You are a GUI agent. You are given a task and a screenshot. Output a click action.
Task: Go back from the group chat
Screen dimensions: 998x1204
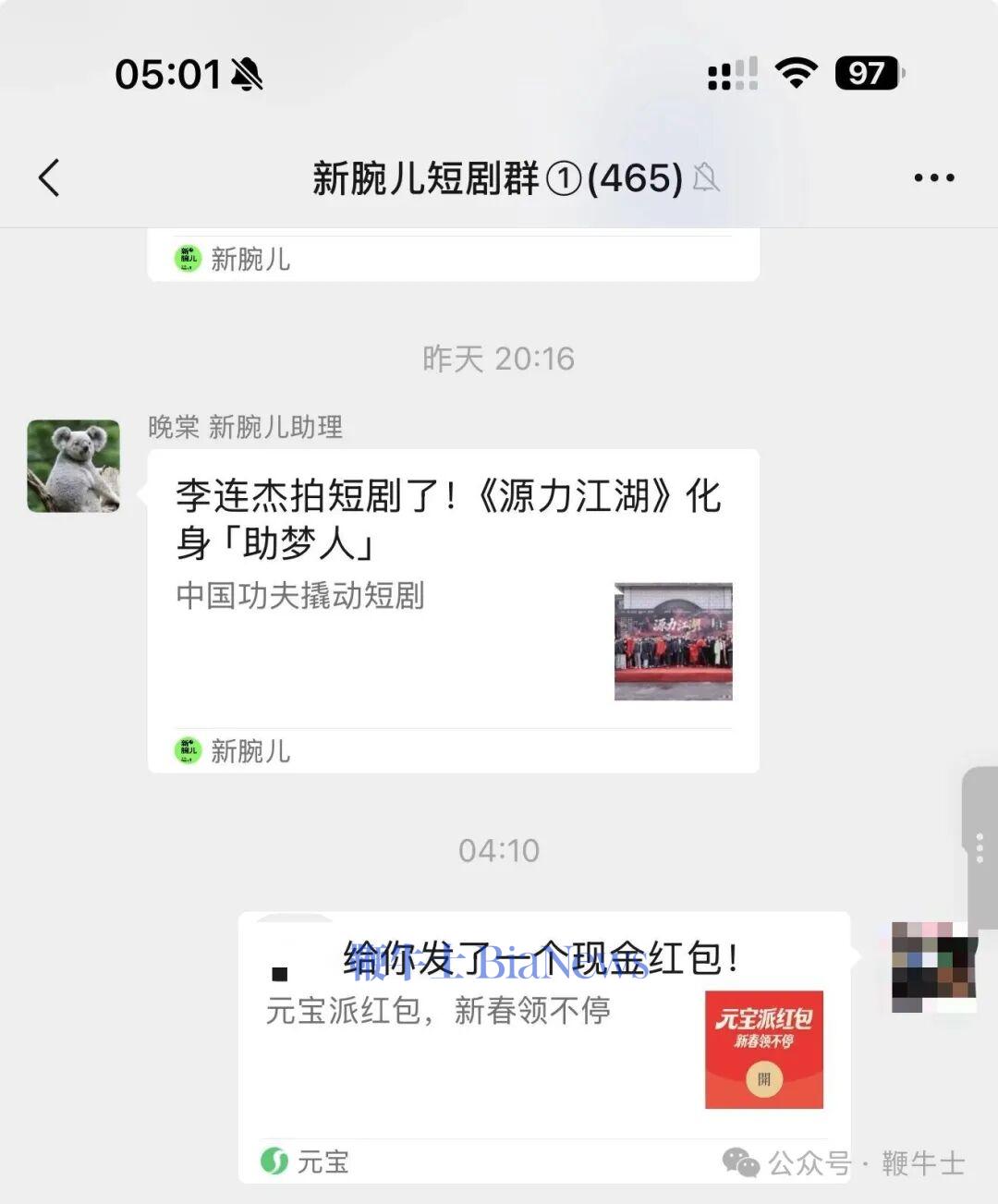(50, 177)
